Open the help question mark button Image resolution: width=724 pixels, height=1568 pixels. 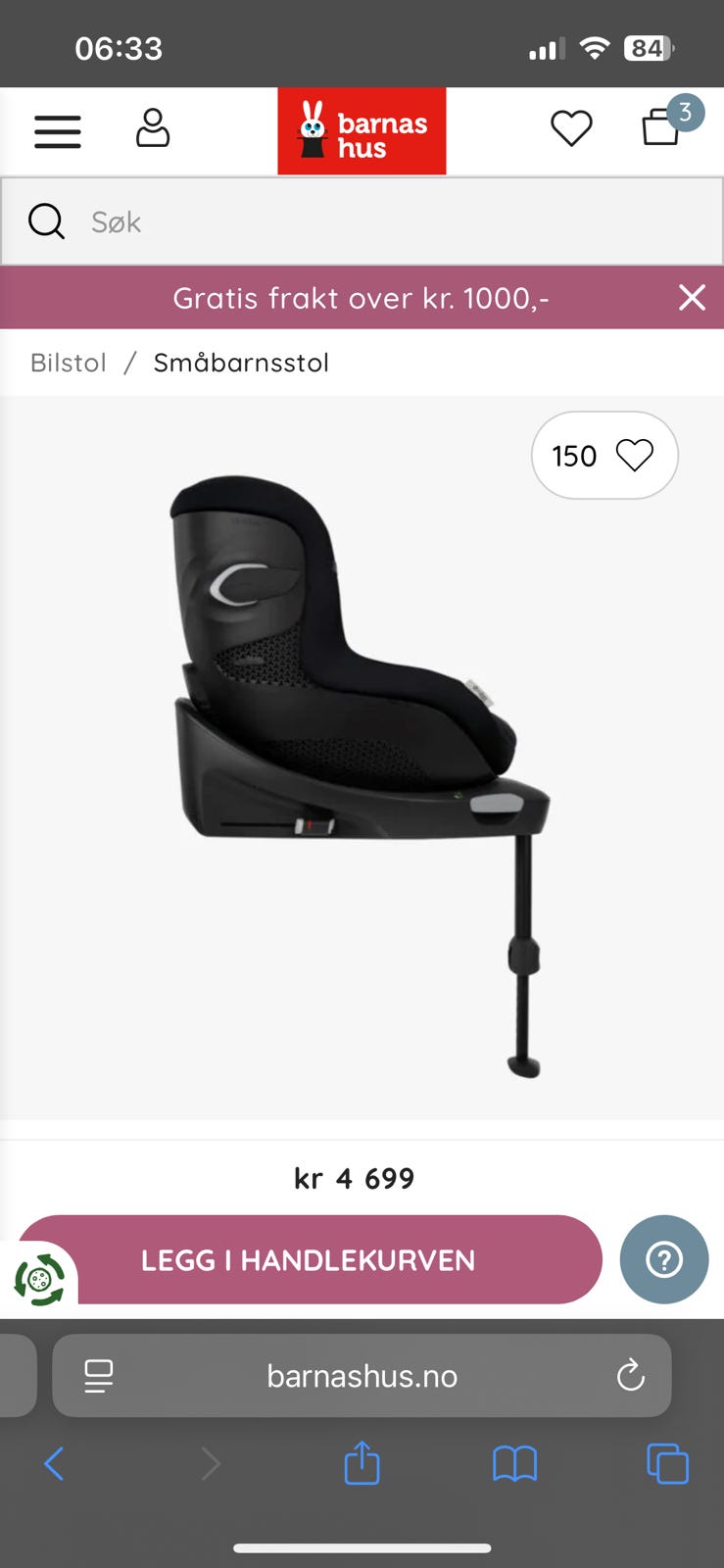tap(664, 1260)
